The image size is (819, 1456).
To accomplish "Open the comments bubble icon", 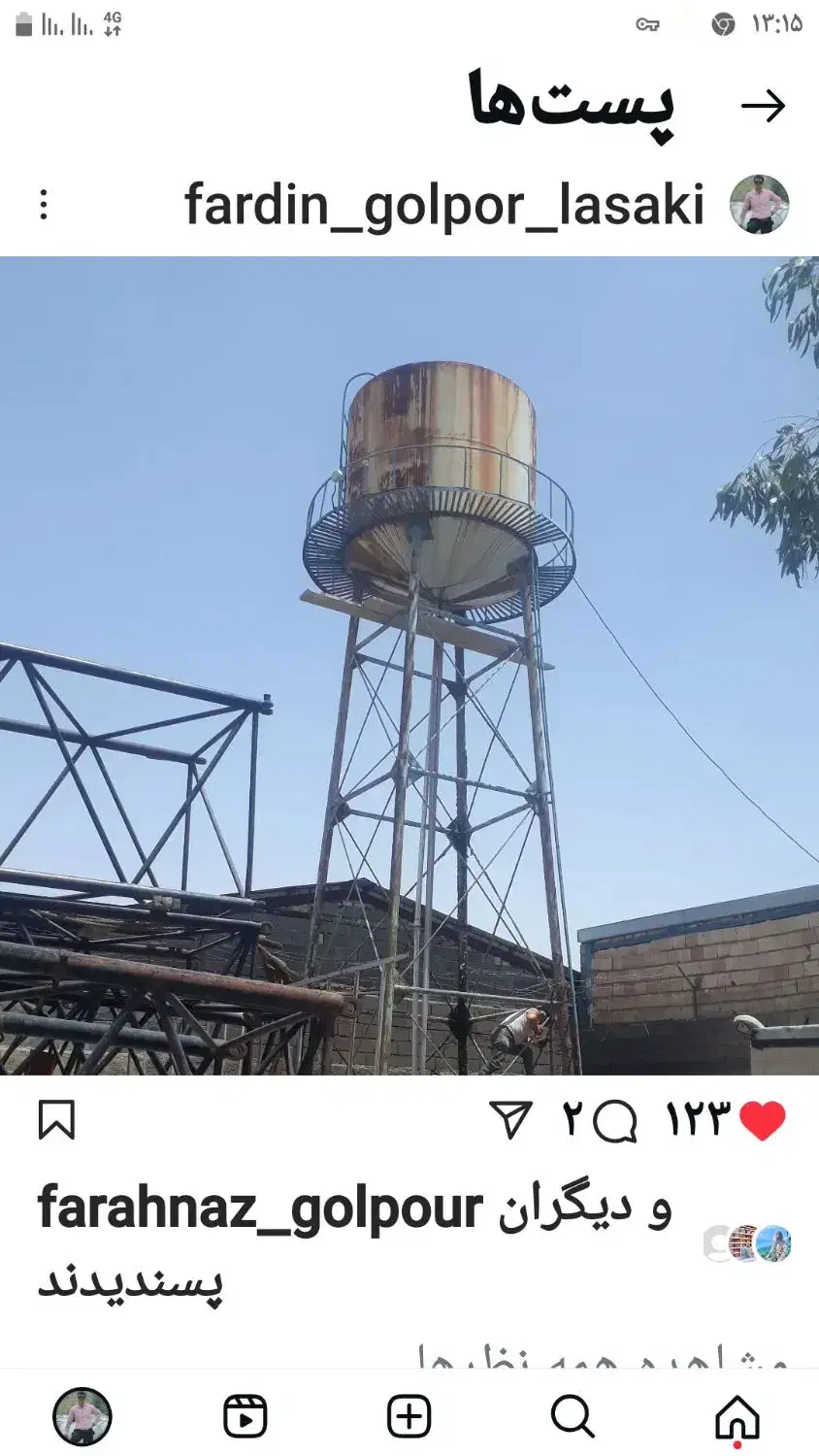I will tap(614, 1122).
